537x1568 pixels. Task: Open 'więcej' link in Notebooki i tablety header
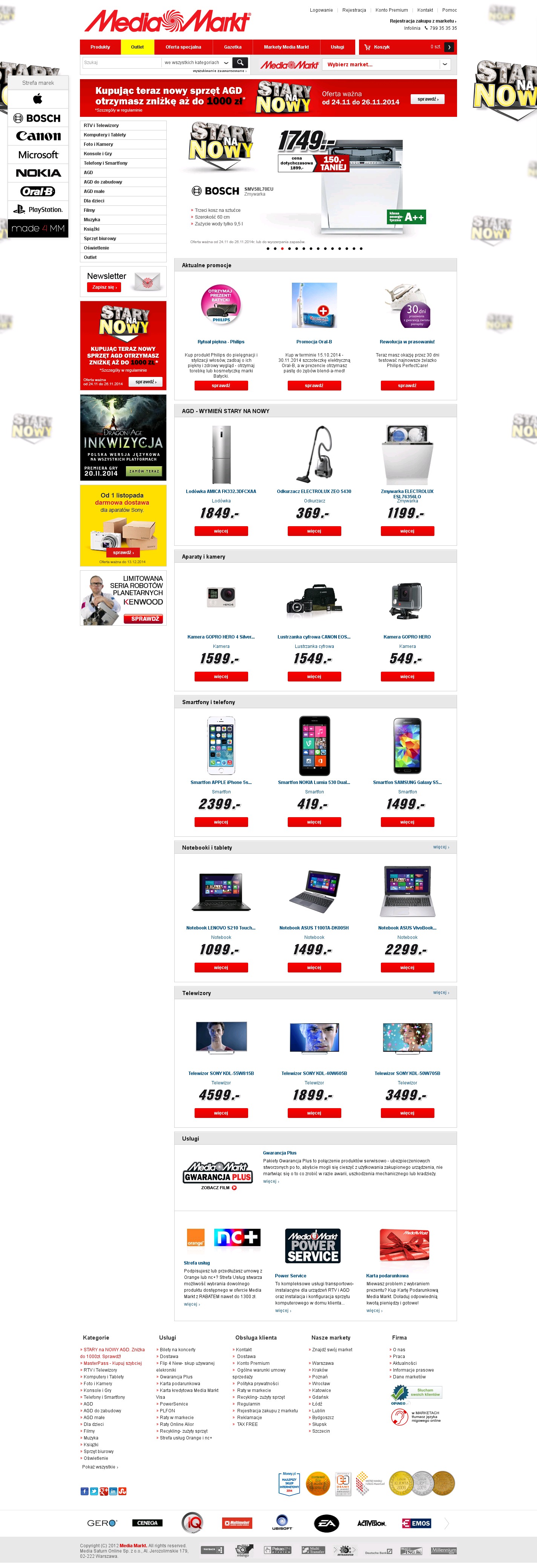pos(441,847)
